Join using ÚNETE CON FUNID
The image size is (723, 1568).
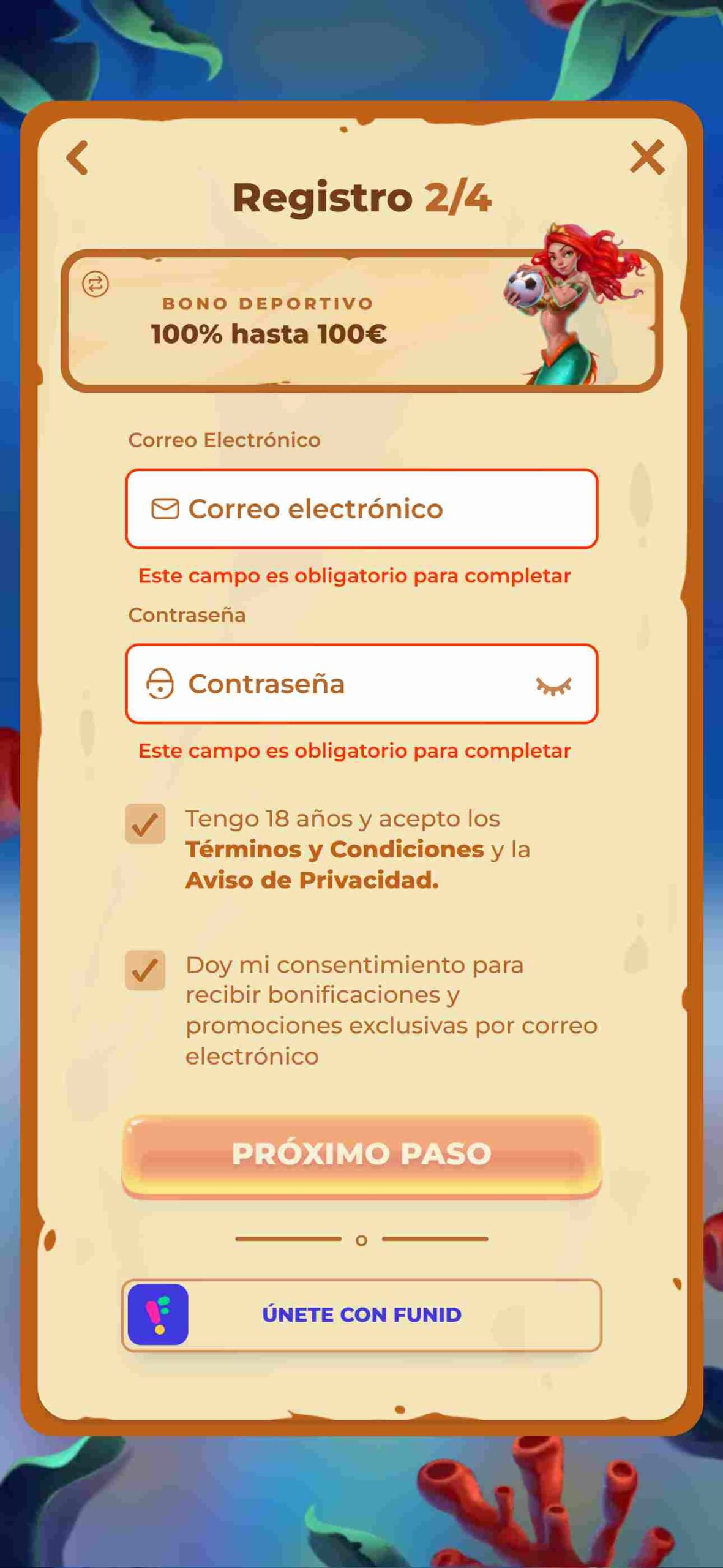tap(361, 1314)
